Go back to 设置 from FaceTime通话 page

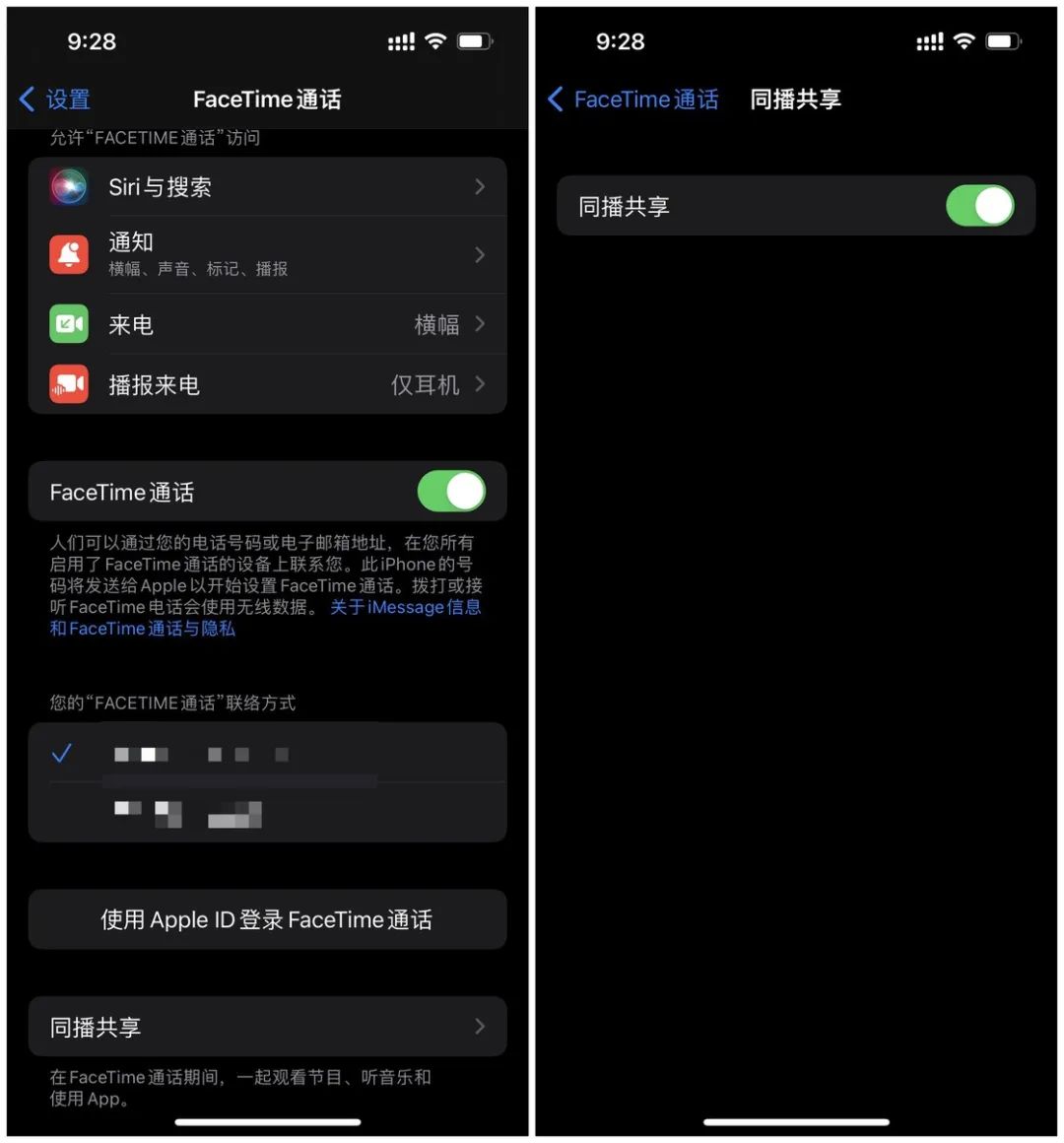[x=55, y=100]
